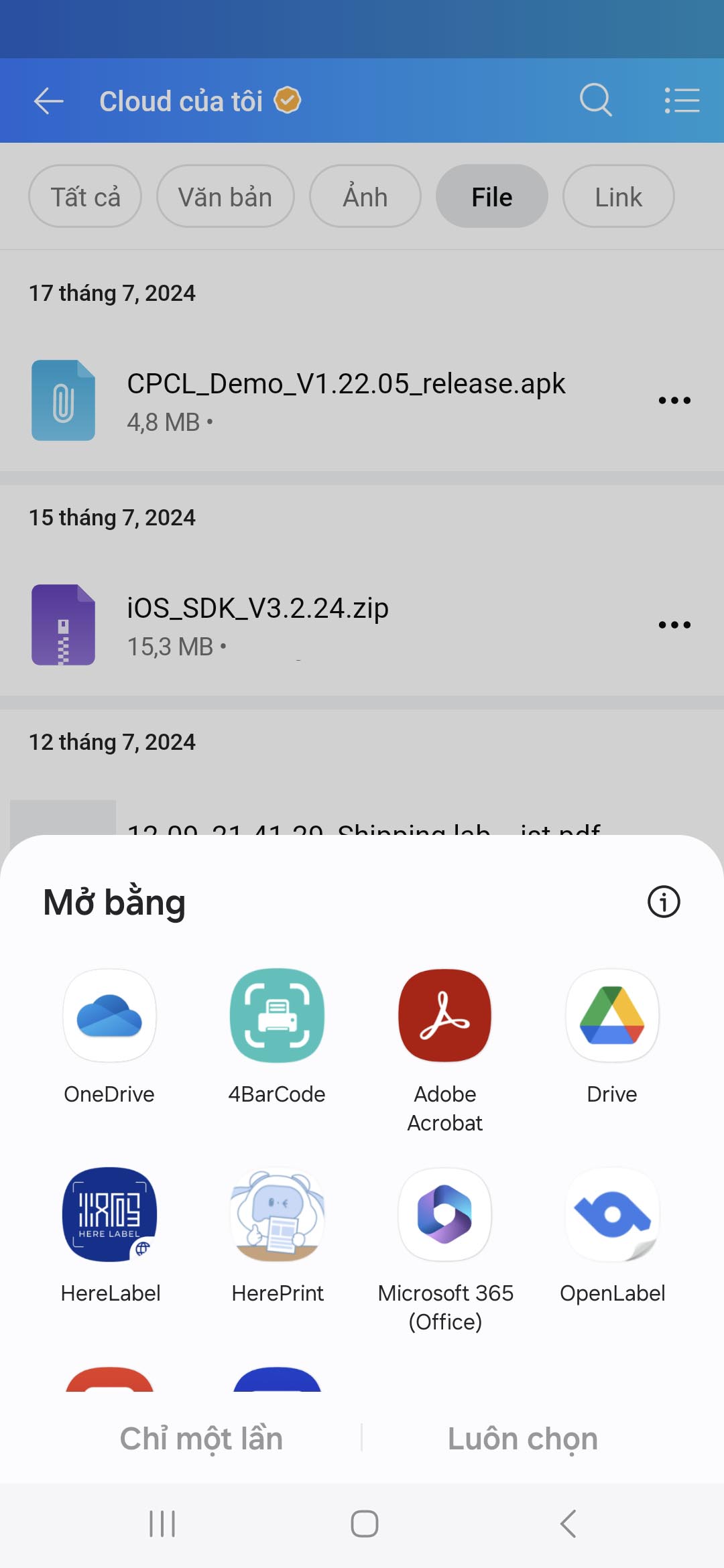Switch to the 'Link' filter
Viewport: 724px width, 1568px height.
618,197
